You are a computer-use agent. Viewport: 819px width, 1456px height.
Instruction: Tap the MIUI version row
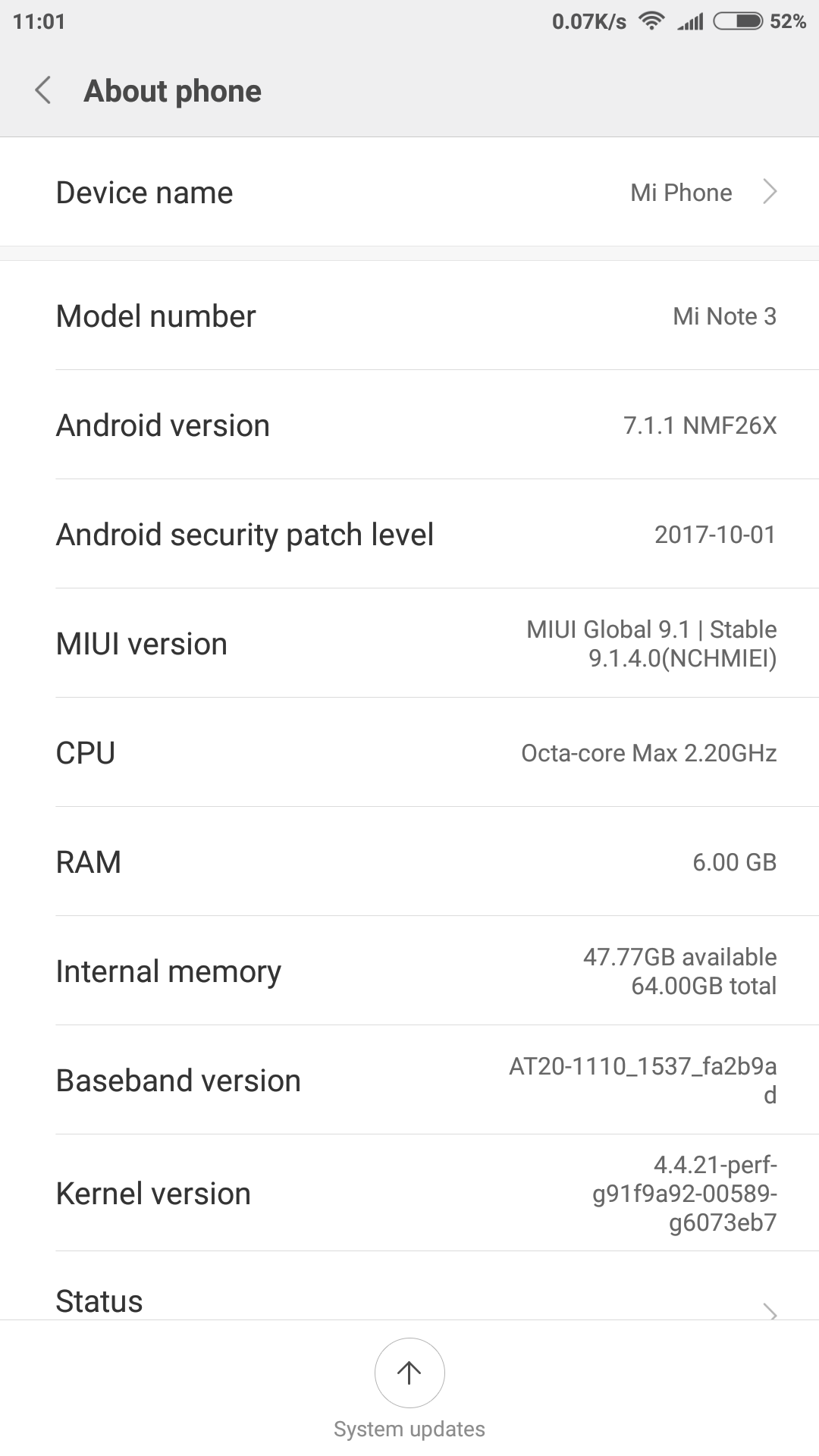pyautogui.click(x=409, y=643)
